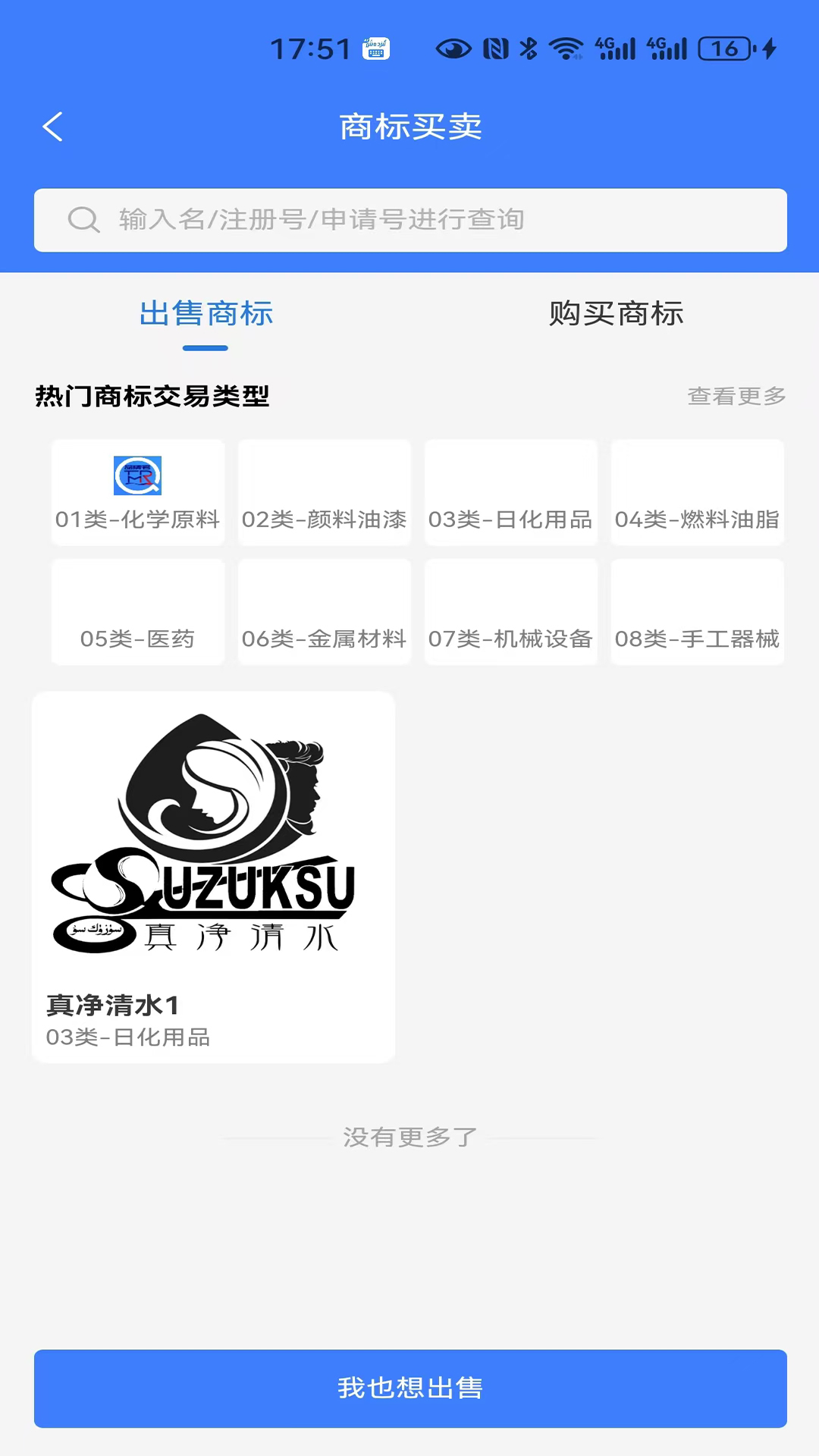Stay on the 出售商标 tab
Image resolution: width=819 pixels, height=1456 pixels.
pos(205,314)
